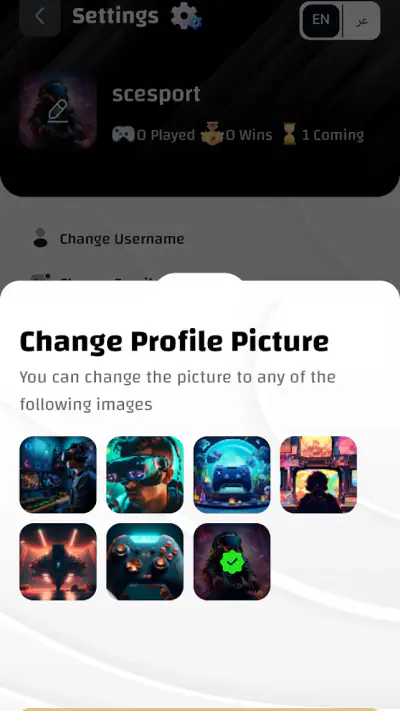This screenshot has width=400, height=711.
Task: Switch language to EN
Action: coord(321,20)
